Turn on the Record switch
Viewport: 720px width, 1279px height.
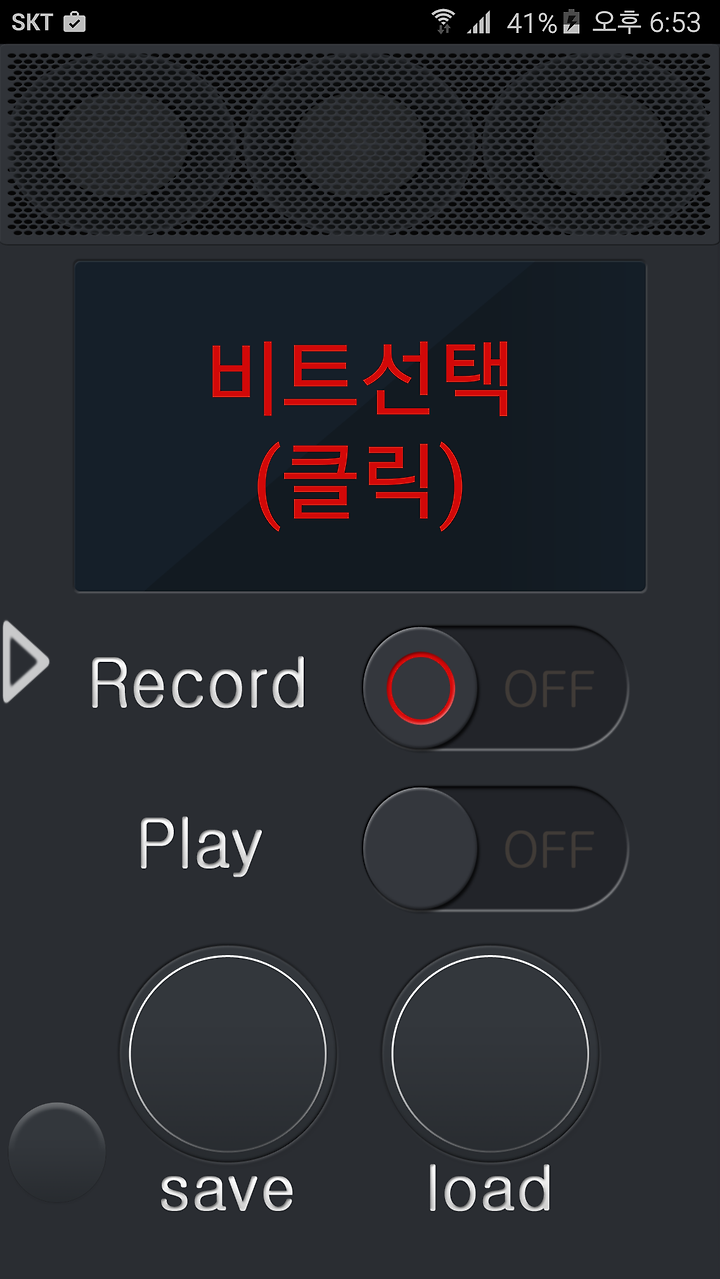(495, 688)
